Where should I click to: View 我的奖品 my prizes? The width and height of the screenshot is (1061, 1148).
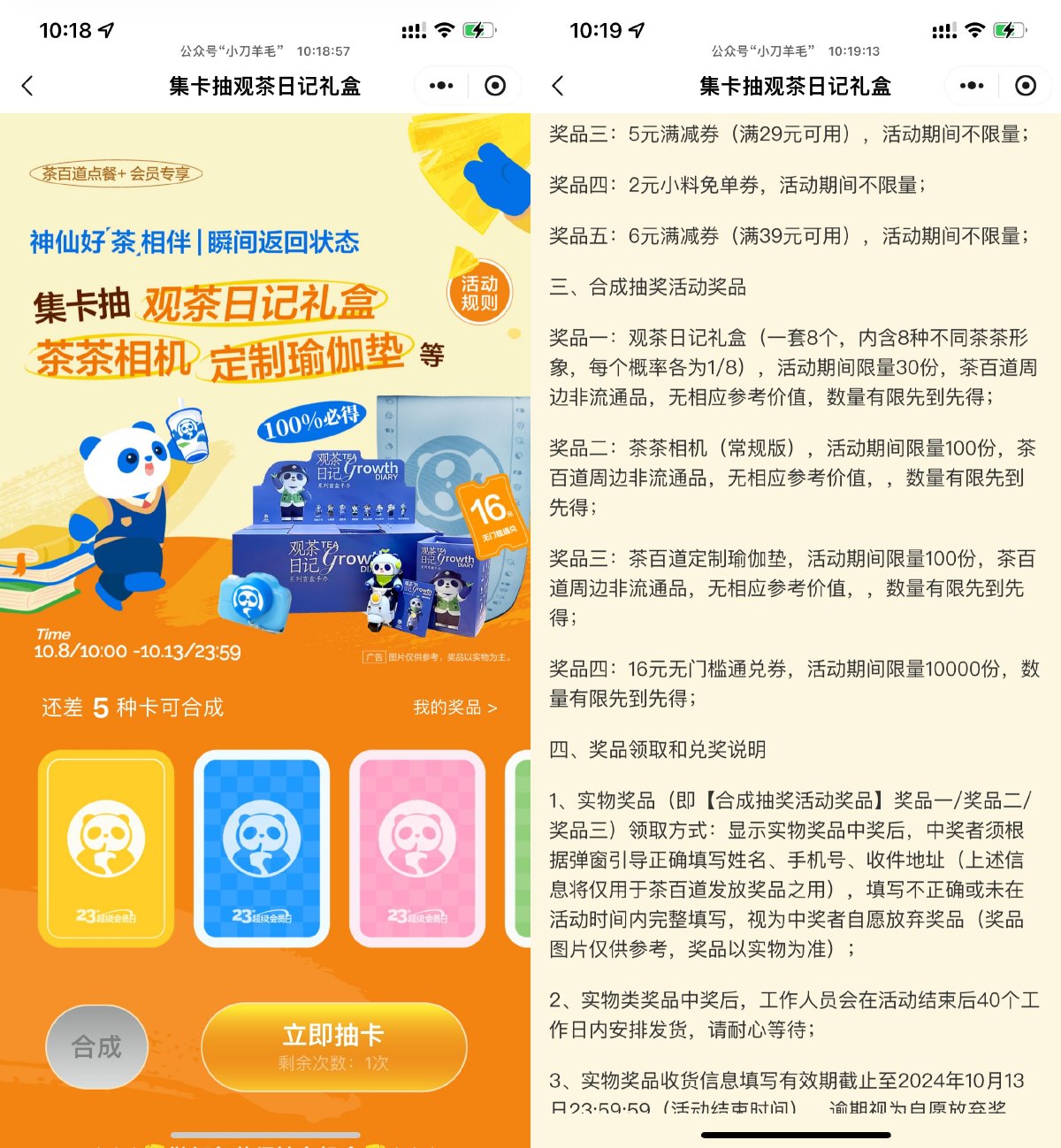454,708
